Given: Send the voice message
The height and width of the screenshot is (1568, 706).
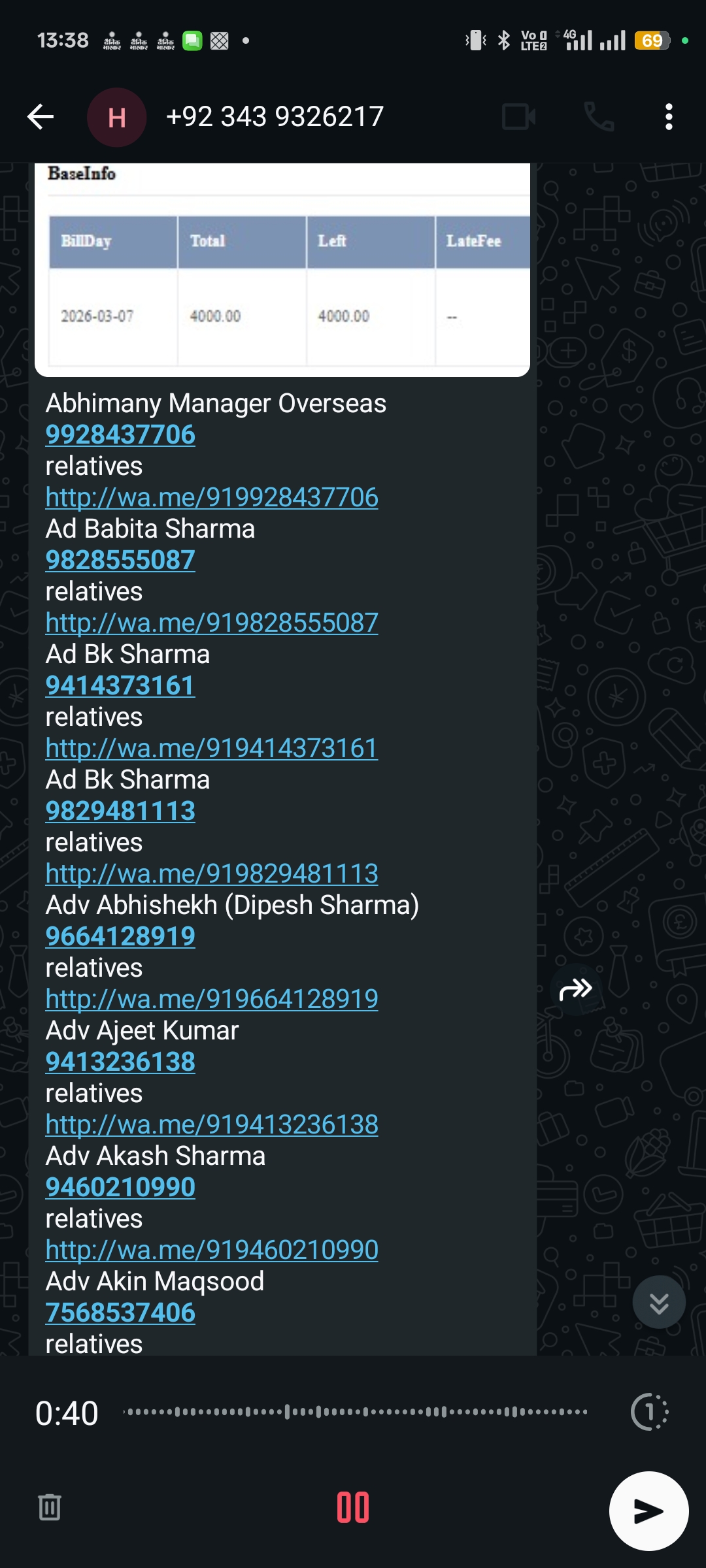Looking at the screenshot, I should (648, 1511).
